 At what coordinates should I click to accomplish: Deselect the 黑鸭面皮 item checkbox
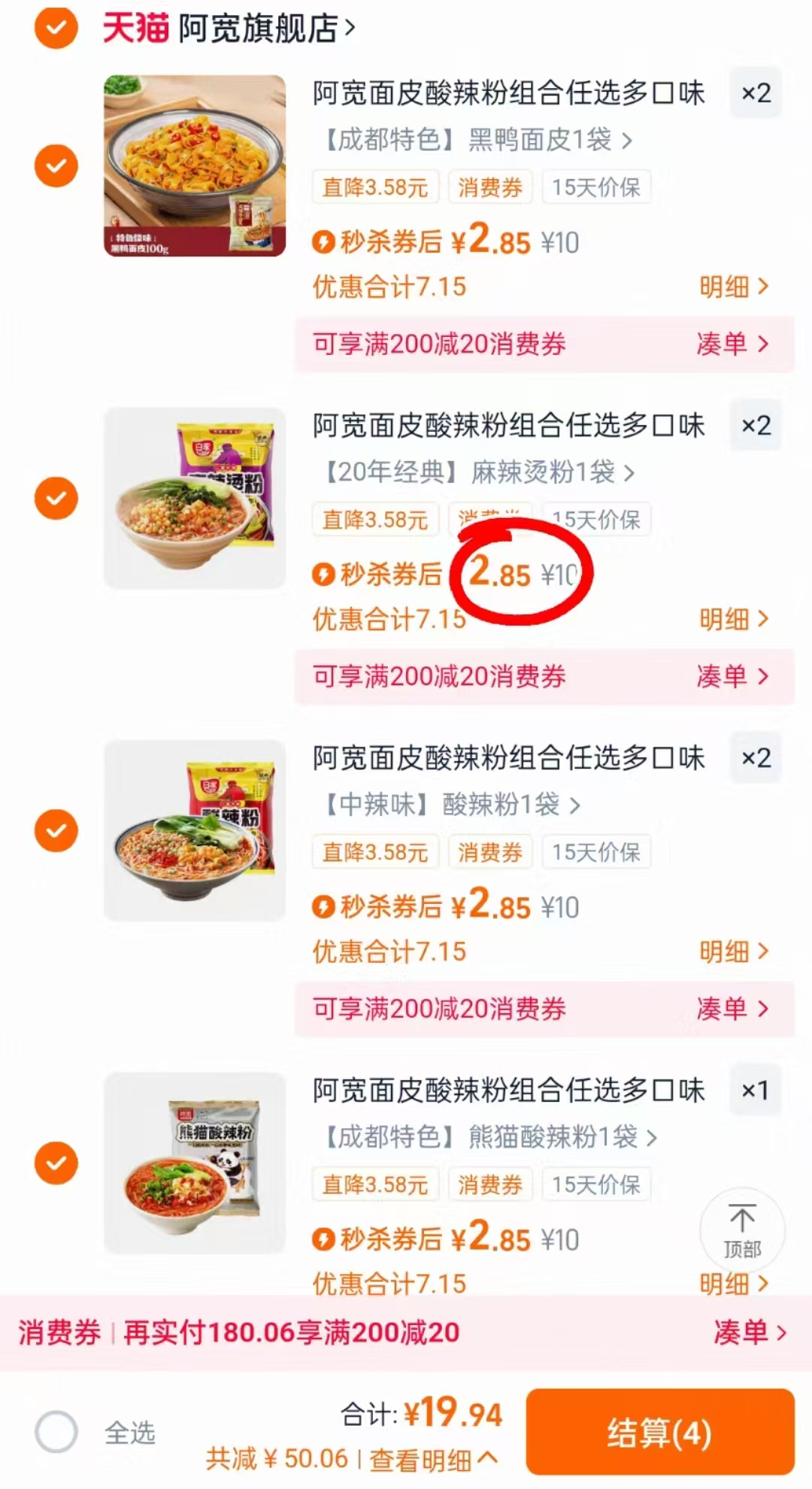click(x=56, y=165)
